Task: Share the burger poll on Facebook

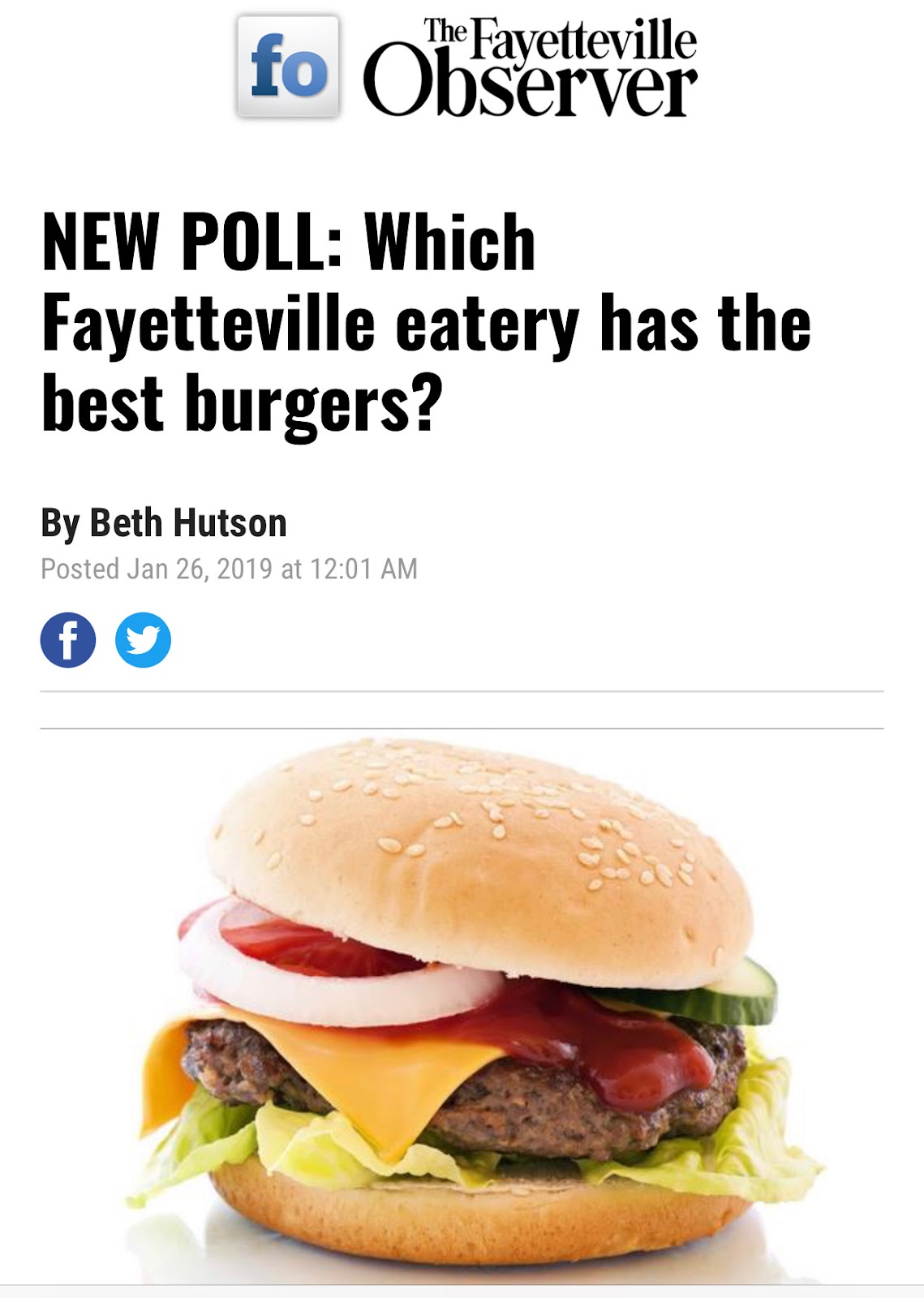Action: pos(68,640)
